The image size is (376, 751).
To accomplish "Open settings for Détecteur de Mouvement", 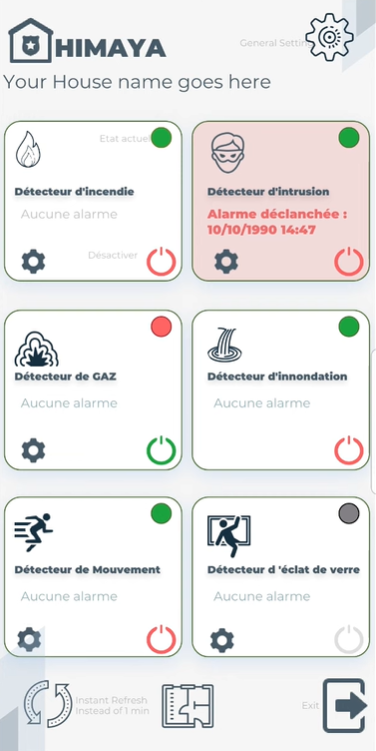I will 29,640.
